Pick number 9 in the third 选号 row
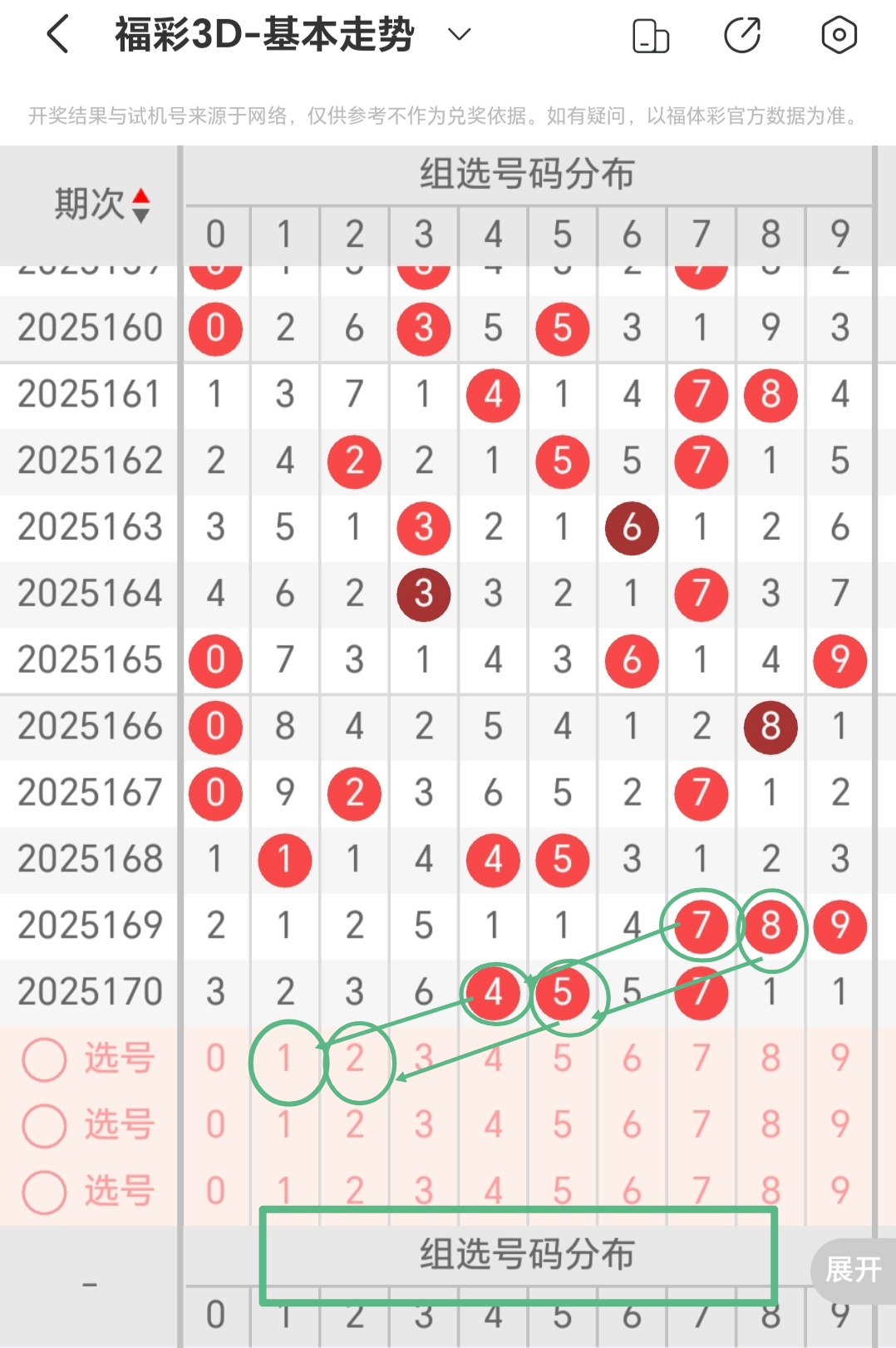This screenshot has width=896, height=1348. coord(840,1191)
